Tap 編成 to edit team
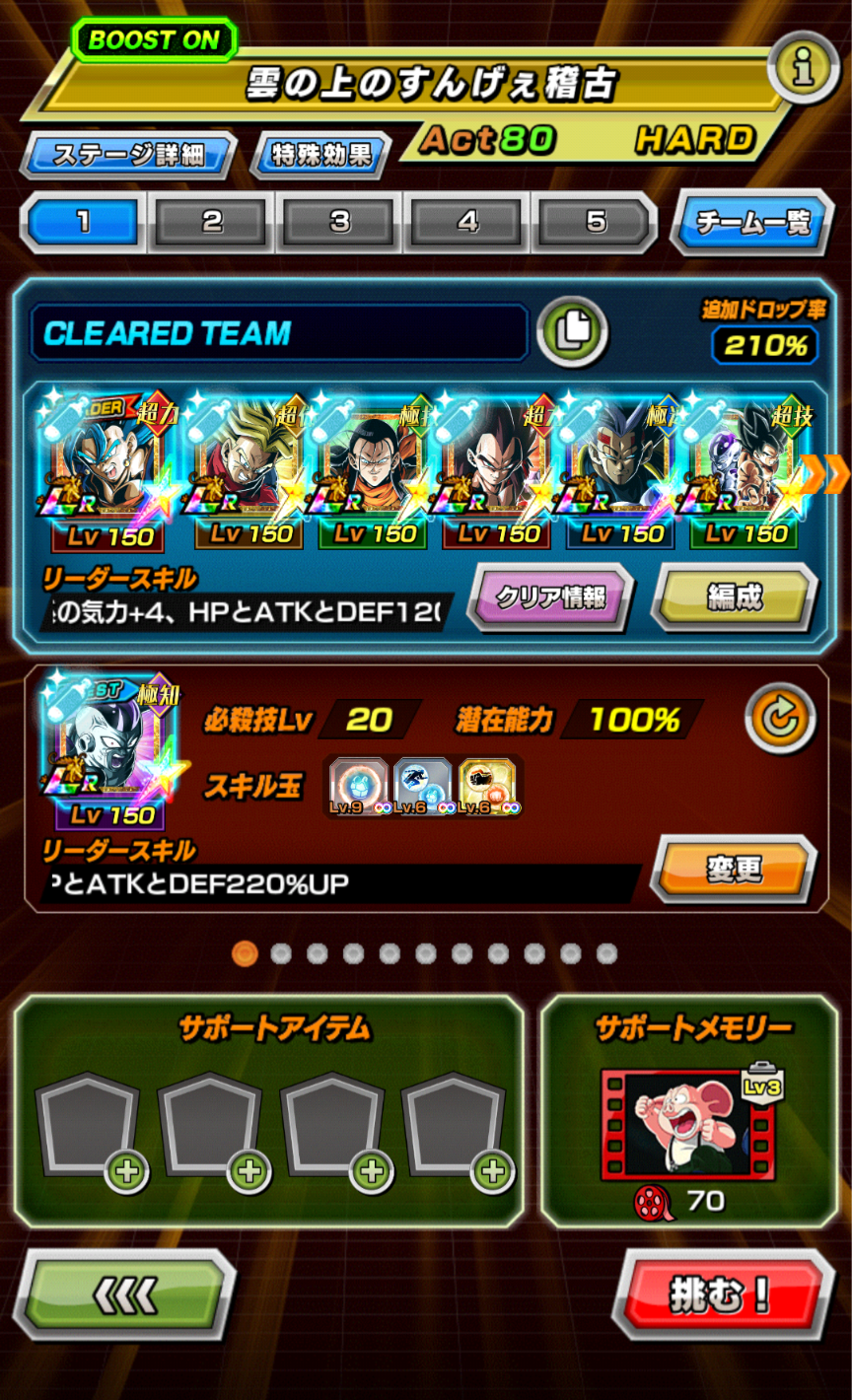Image resolution: width=852 pixels, height=1400 pixels. 736,597
